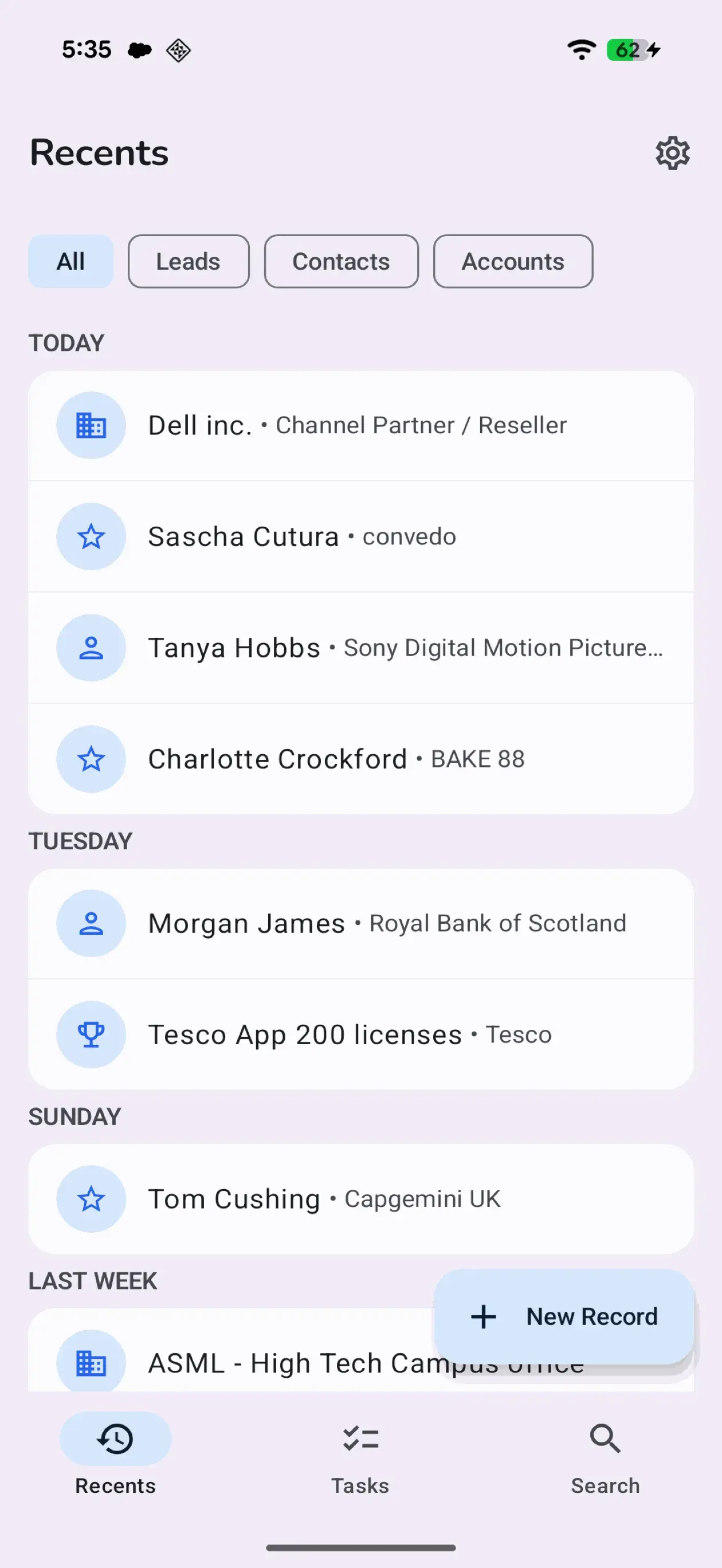The width and height of the screenshot is (722, 1568).
Task: Click the building icon beside Dell inc.
Action: (91, 425)
